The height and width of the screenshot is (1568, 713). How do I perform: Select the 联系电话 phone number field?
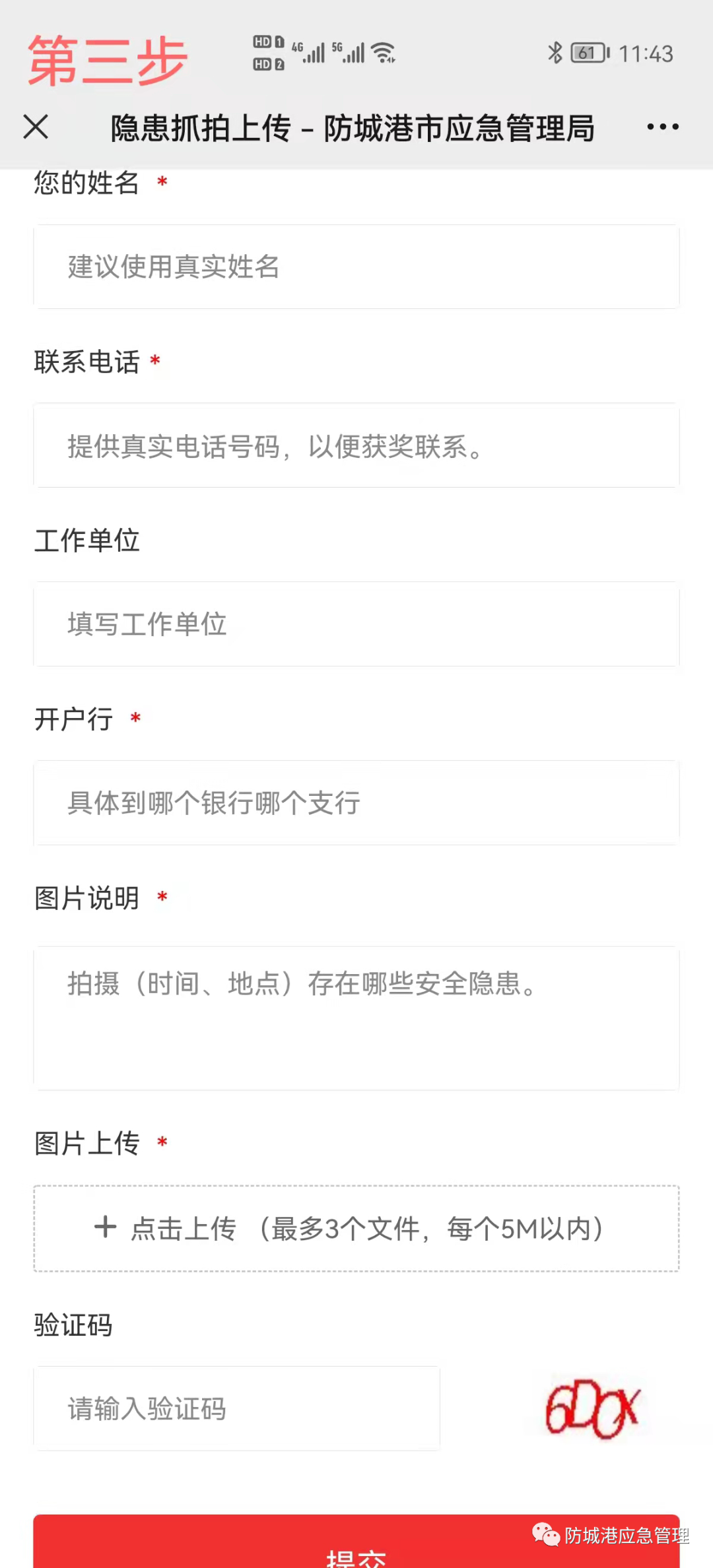[356, 445]
